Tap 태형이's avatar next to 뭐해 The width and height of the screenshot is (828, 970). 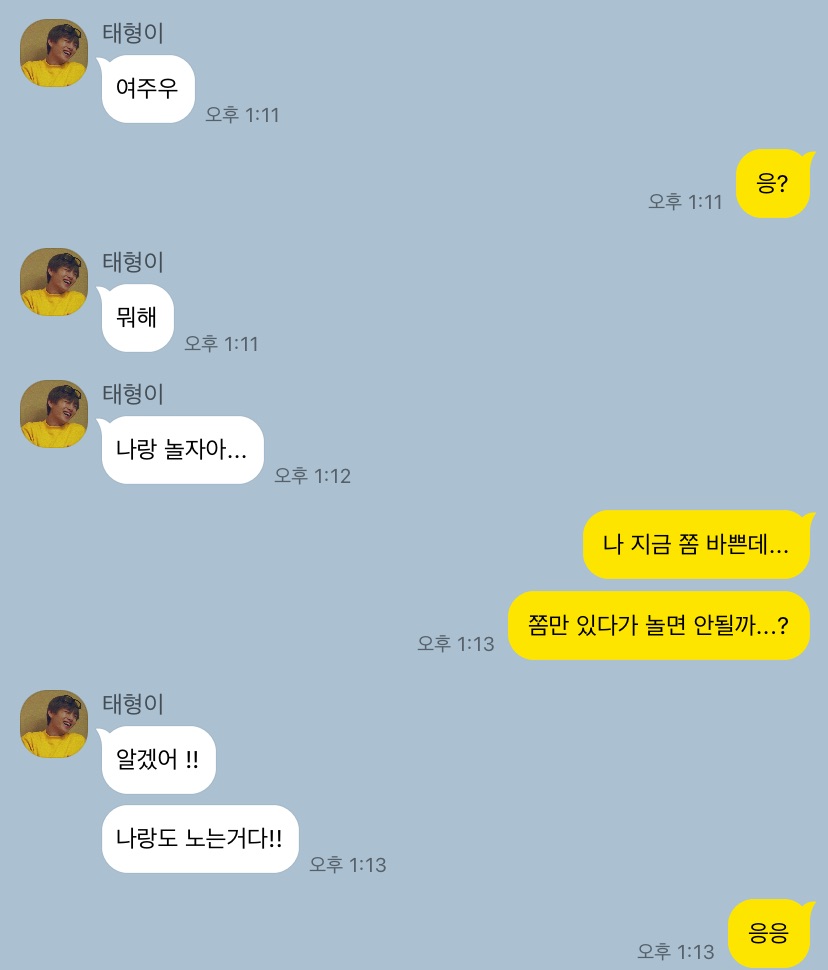pyautogui.click(x=54, y=282)
